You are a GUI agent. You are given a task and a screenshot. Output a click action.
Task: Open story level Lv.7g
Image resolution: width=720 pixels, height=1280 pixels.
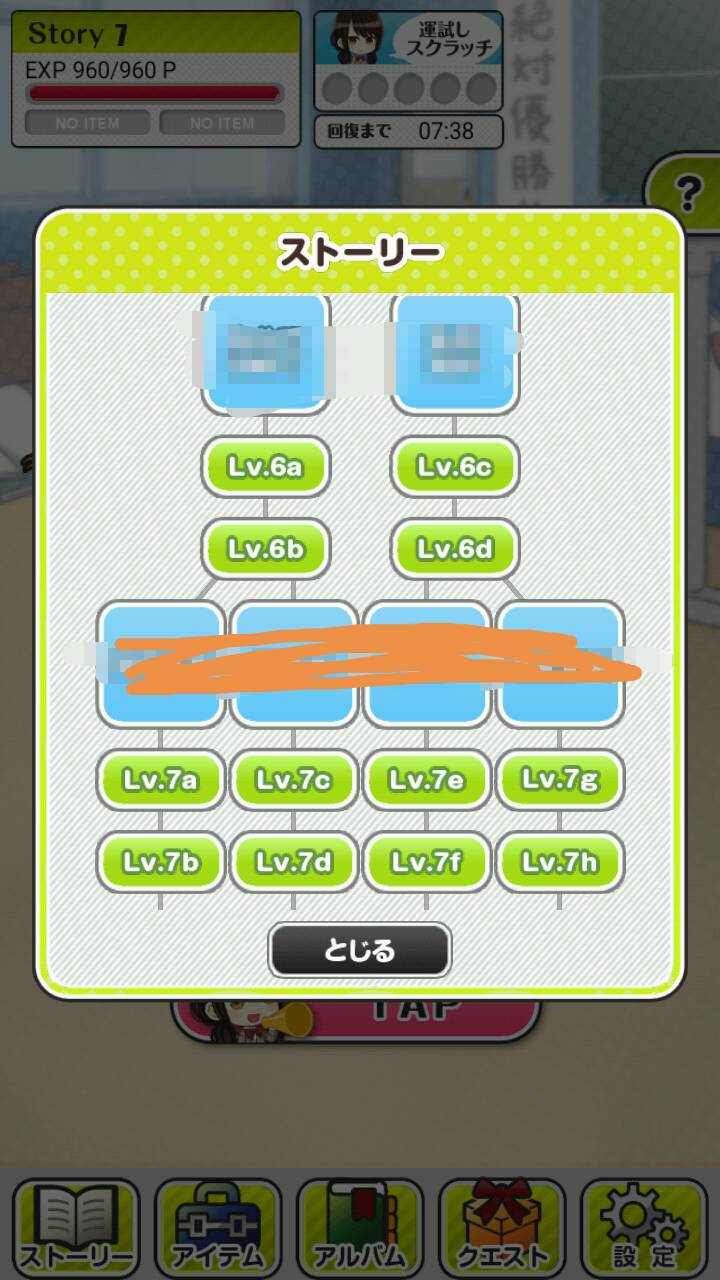coord(560,779)
